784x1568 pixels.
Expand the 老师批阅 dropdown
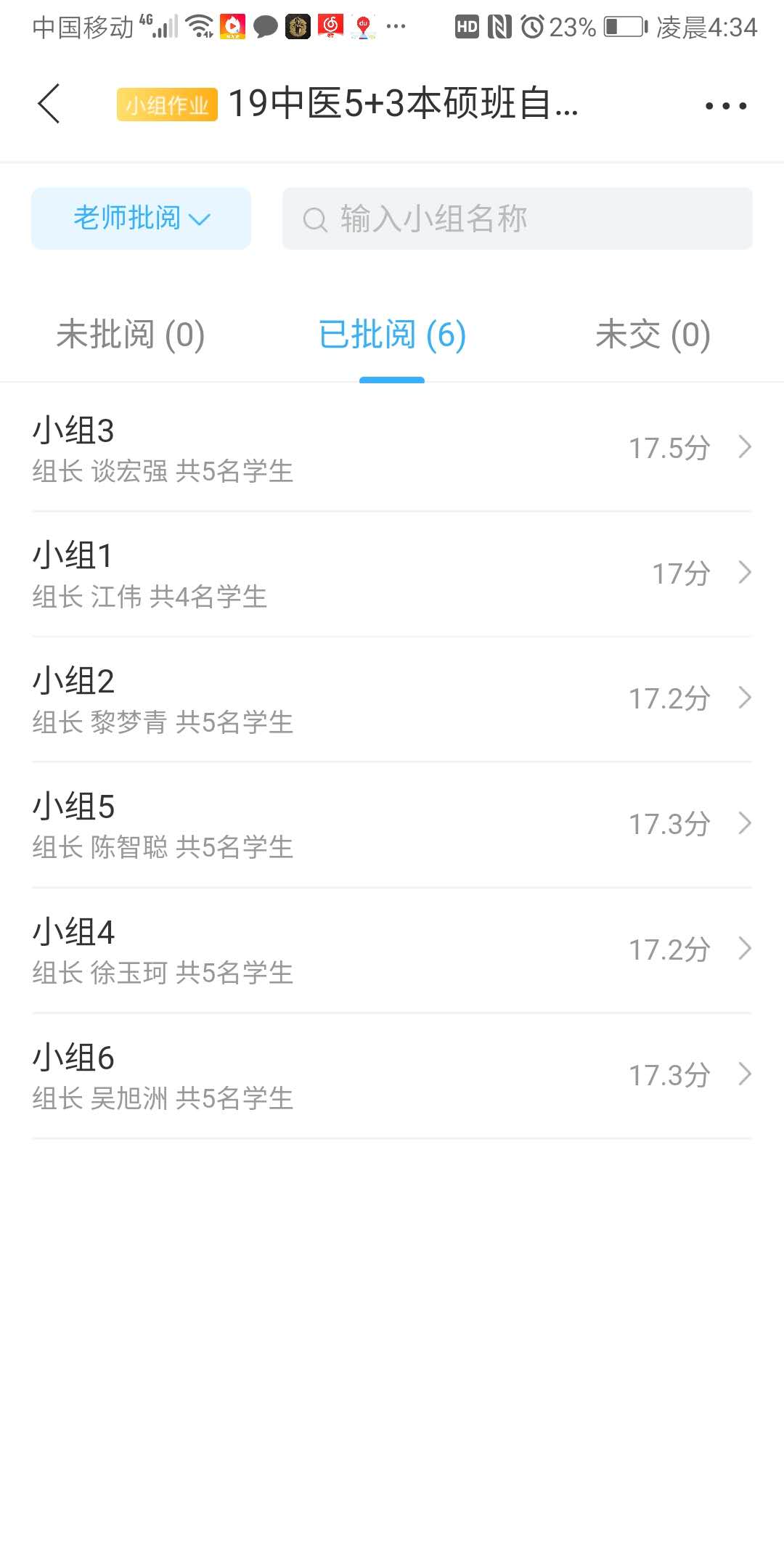click(141, 219)
